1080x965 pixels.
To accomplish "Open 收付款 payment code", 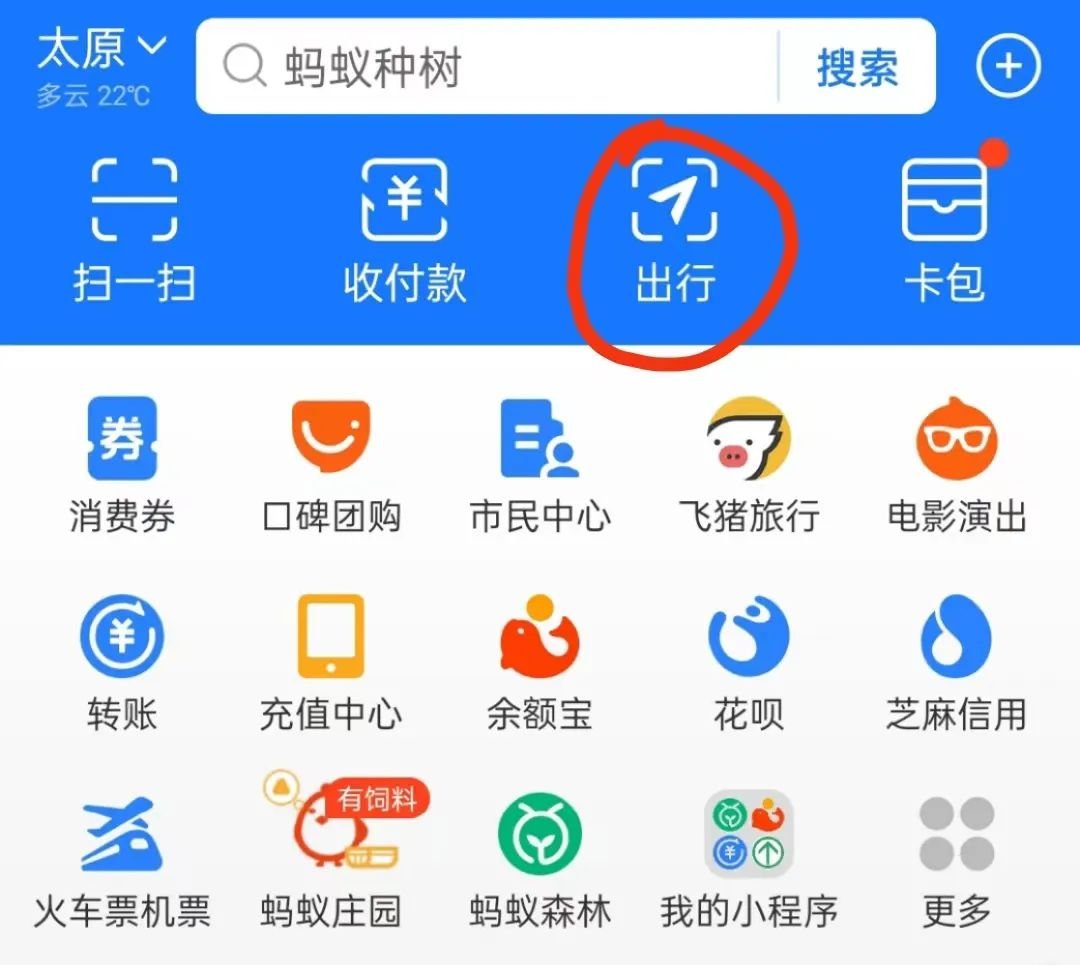I will pyautogui.click(x=404, y=228).
